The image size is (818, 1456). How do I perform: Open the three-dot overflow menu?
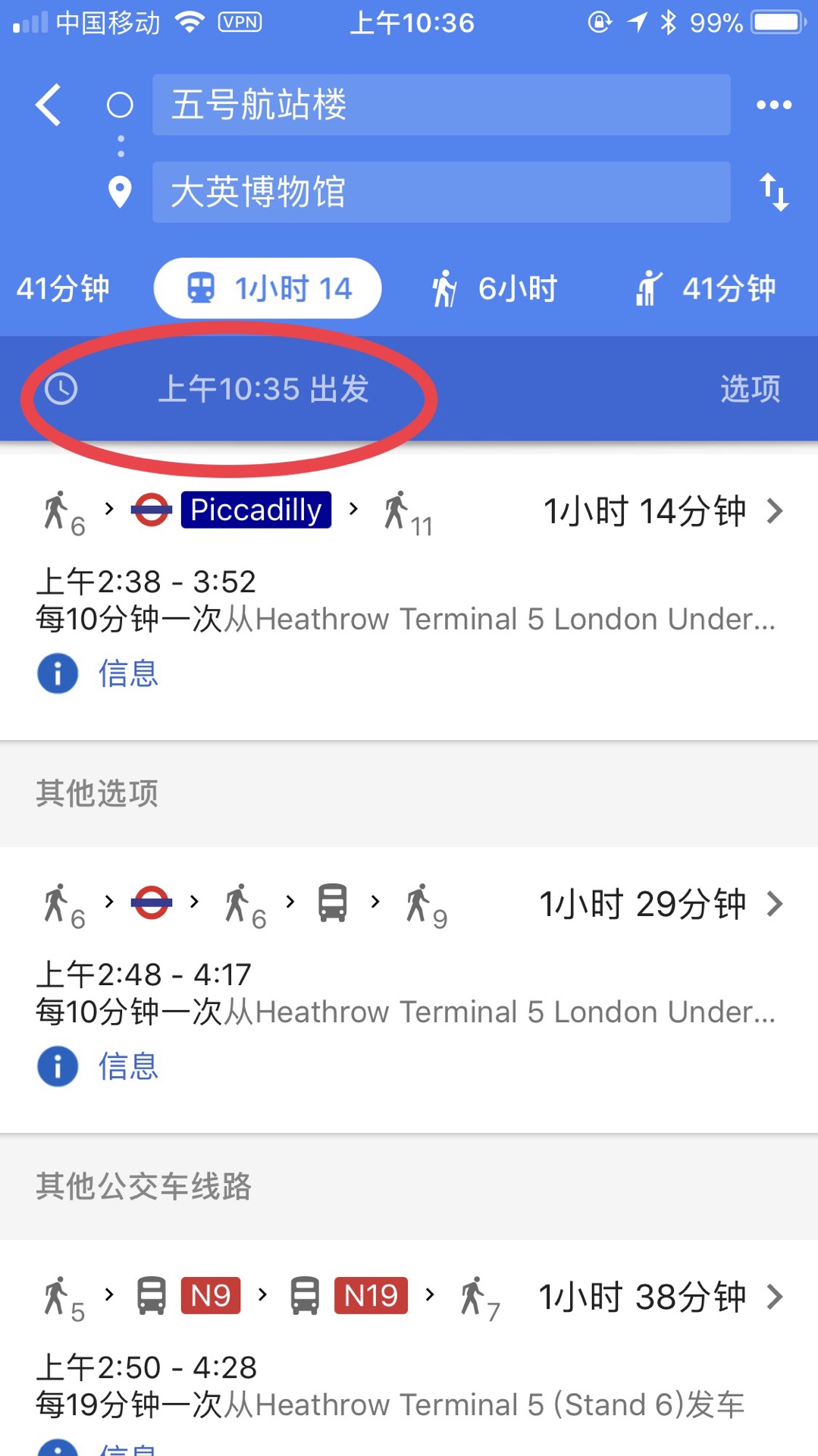coord(773,105)
